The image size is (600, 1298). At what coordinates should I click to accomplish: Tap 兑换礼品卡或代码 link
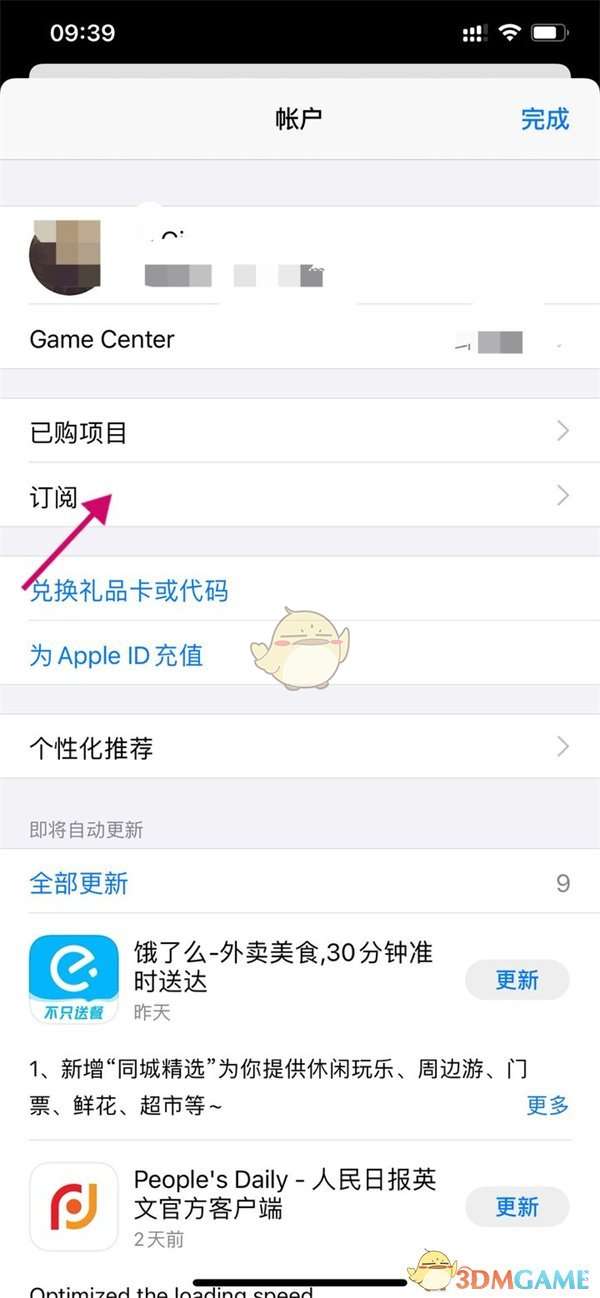[129, 590]
